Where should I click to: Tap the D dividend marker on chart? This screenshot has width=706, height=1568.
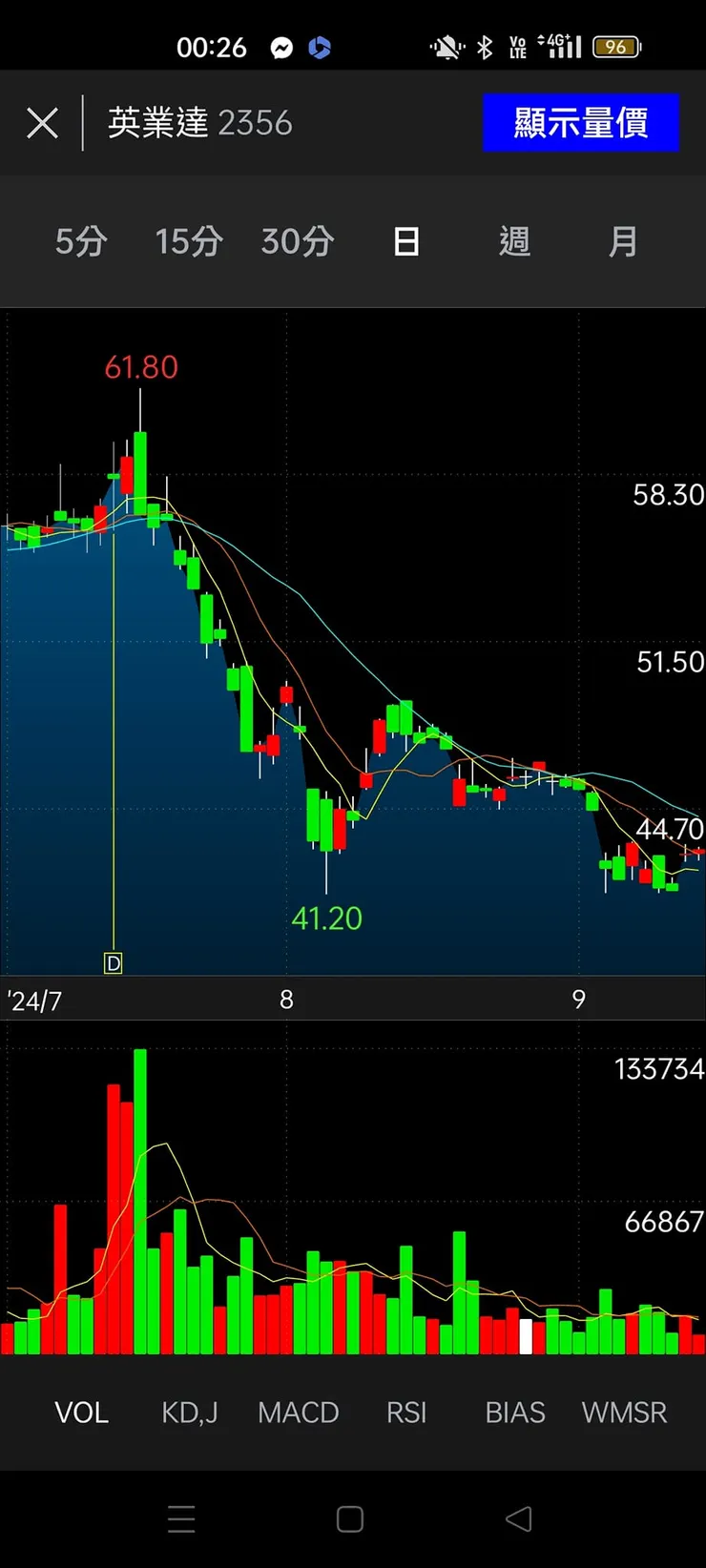113,963
